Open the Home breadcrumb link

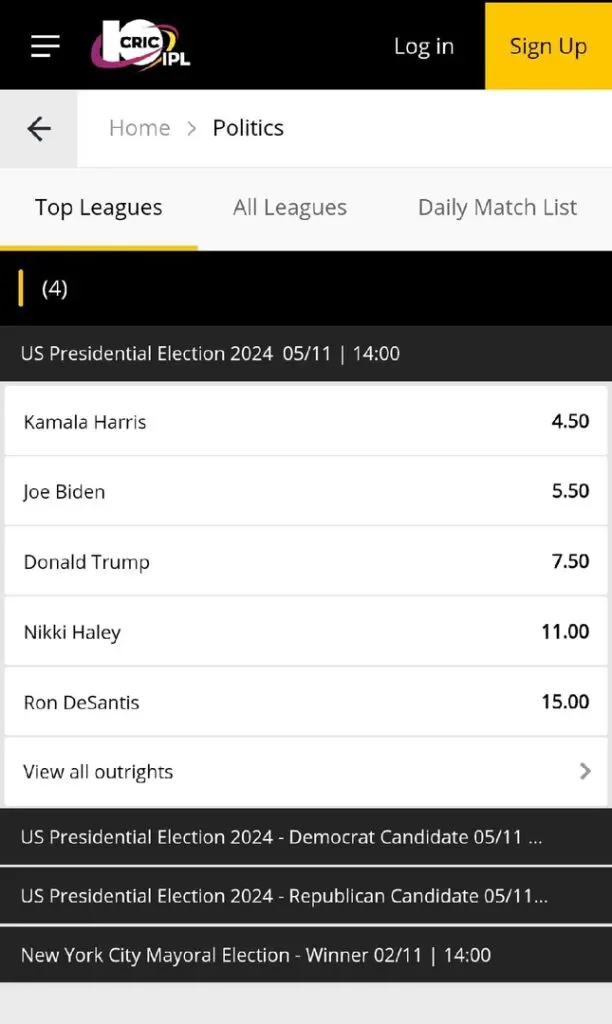pyautogui.click(x=139, y=128)
